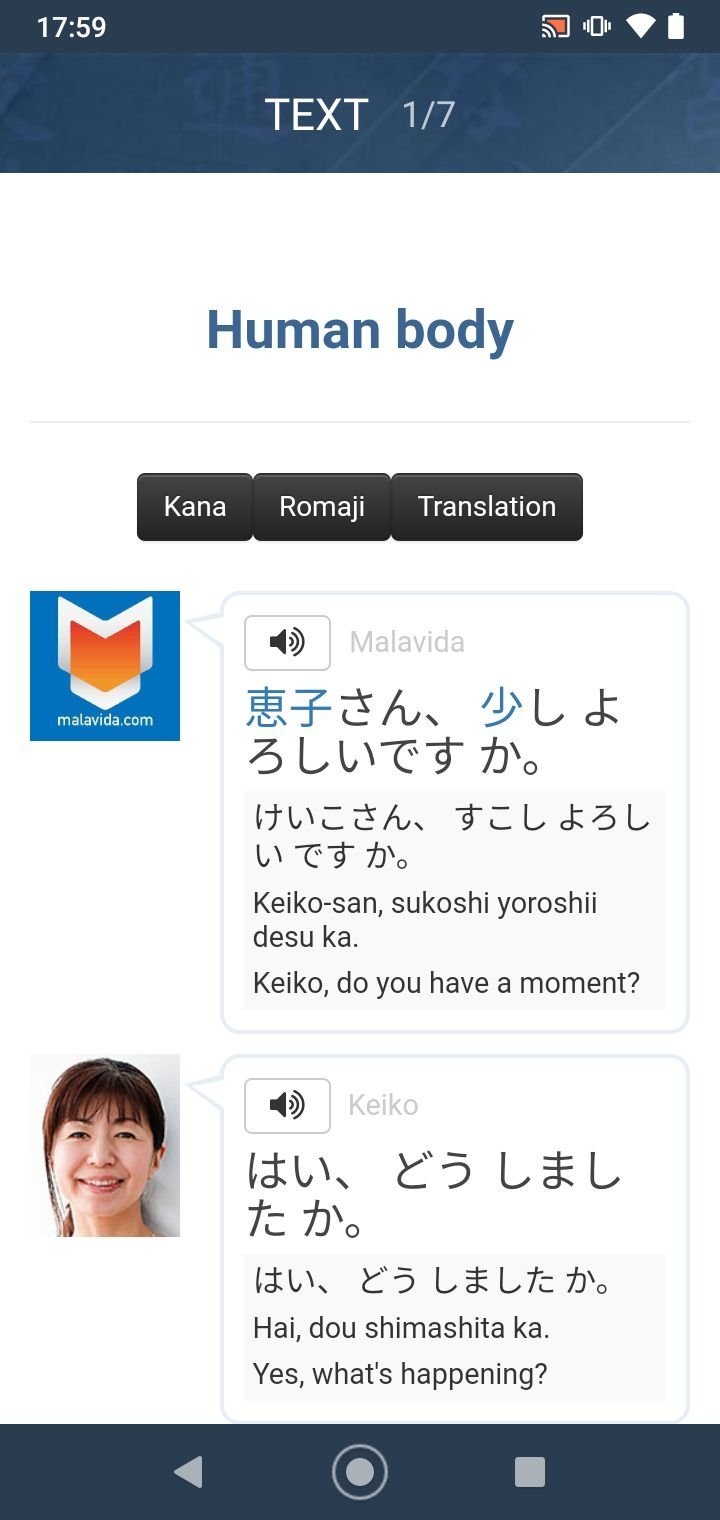Screen dimensions: 720x1520
Task: Go back using the system back button
Action: pyautogui.click(x=188, y=1471)
